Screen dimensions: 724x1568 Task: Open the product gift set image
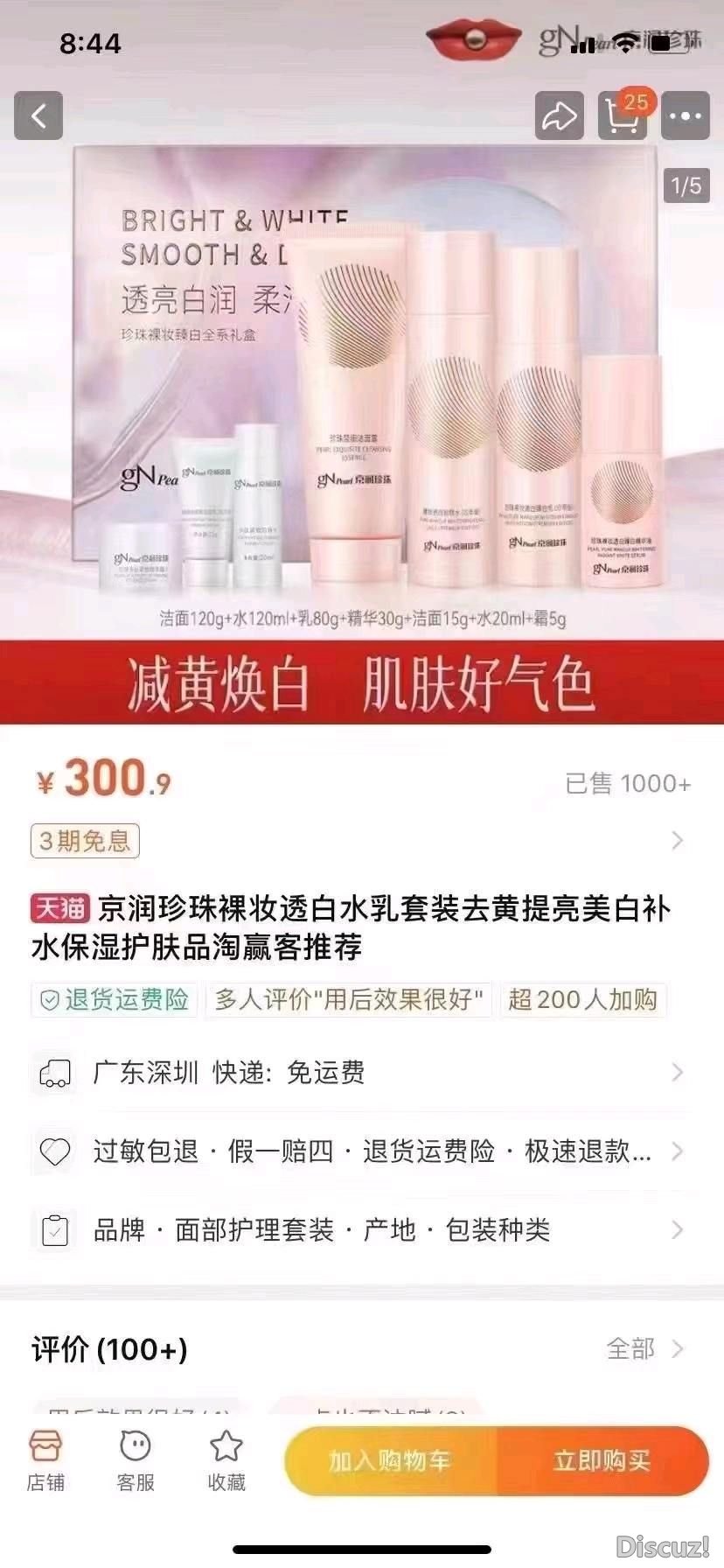point(362,394)
